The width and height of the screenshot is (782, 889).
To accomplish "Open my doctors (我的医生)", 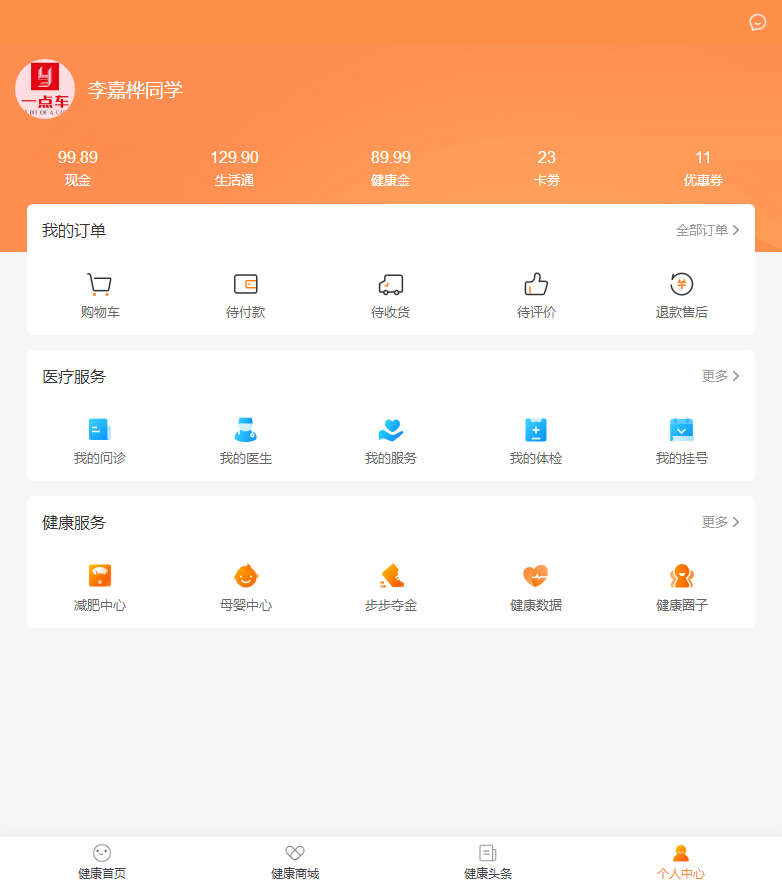I will (246, 441).
